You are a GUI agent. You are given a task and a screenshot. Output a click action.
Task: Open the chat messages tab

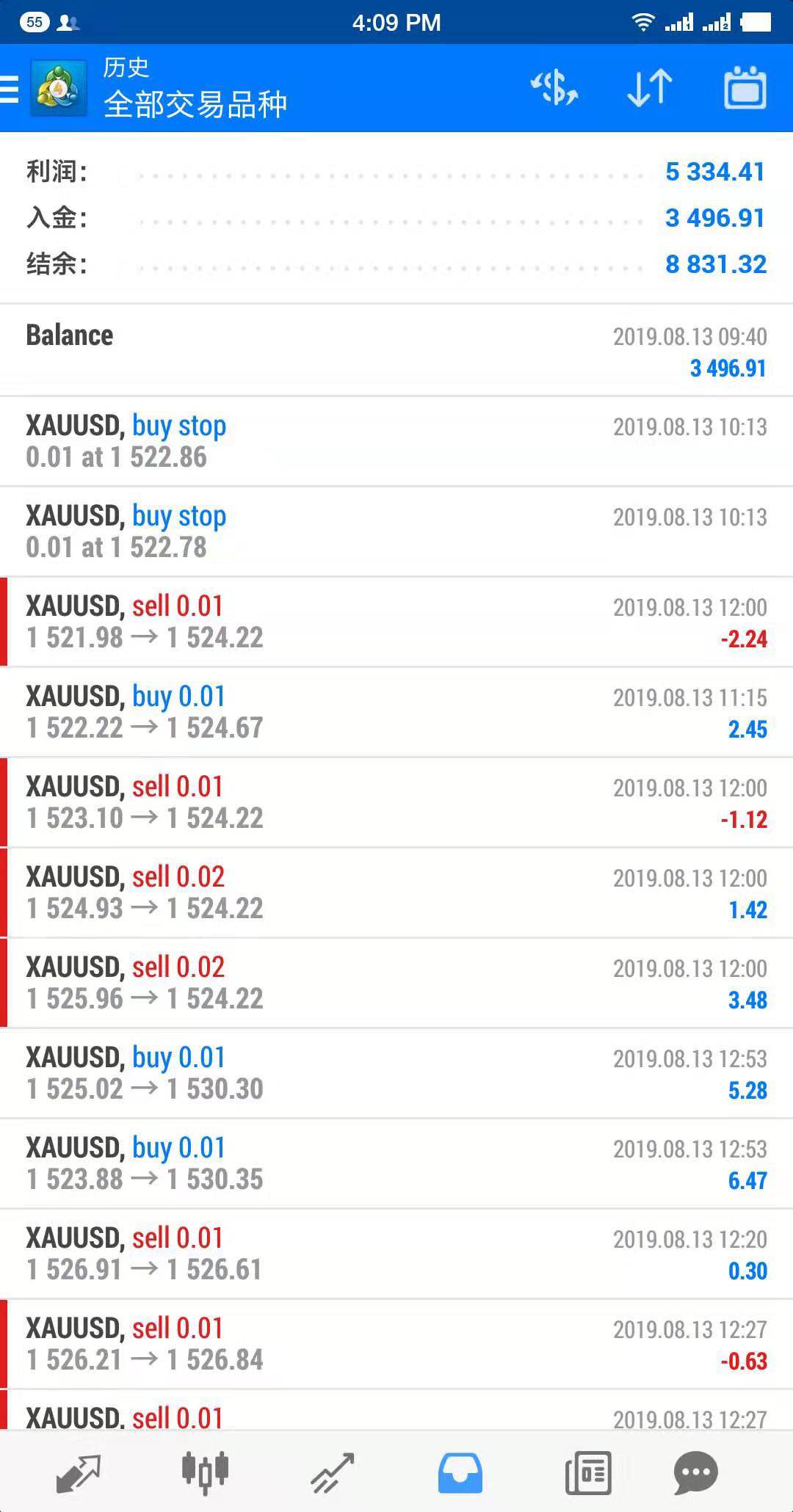tap(695, 1473)
